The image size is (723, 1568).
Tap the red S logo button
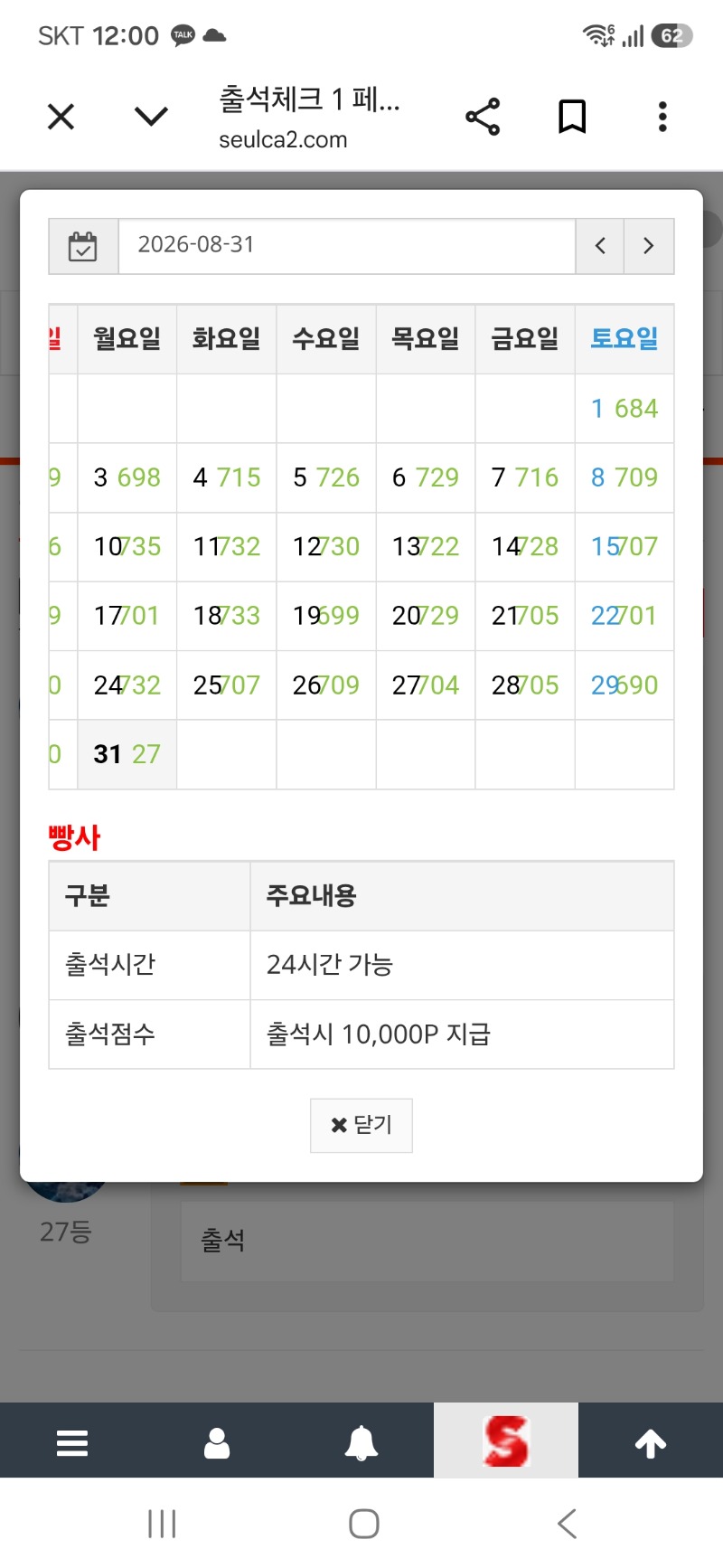(506, 1440)
